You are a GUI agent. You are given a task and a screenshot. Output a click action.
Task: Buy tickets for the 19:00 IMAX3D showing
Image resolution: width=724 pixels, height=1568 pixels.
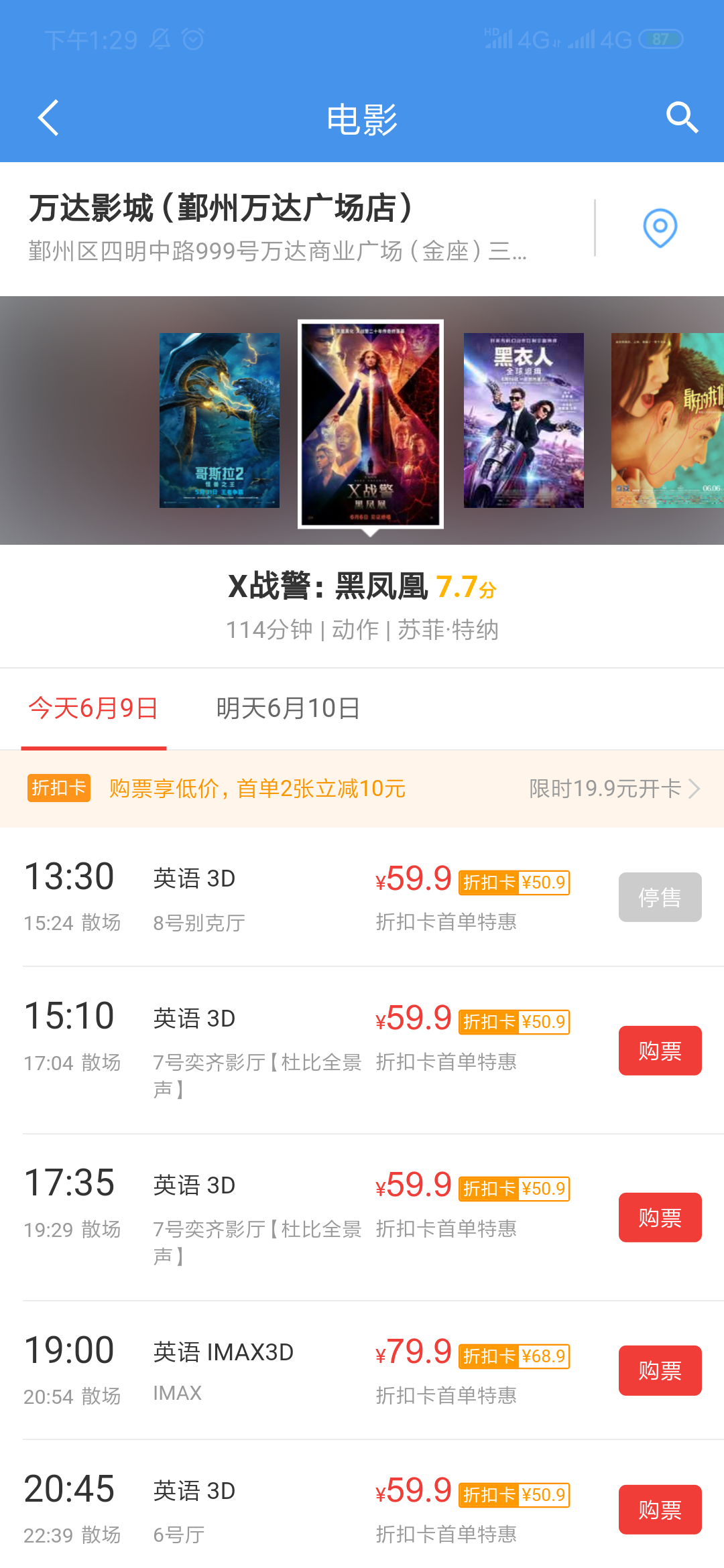[660, 1370]
